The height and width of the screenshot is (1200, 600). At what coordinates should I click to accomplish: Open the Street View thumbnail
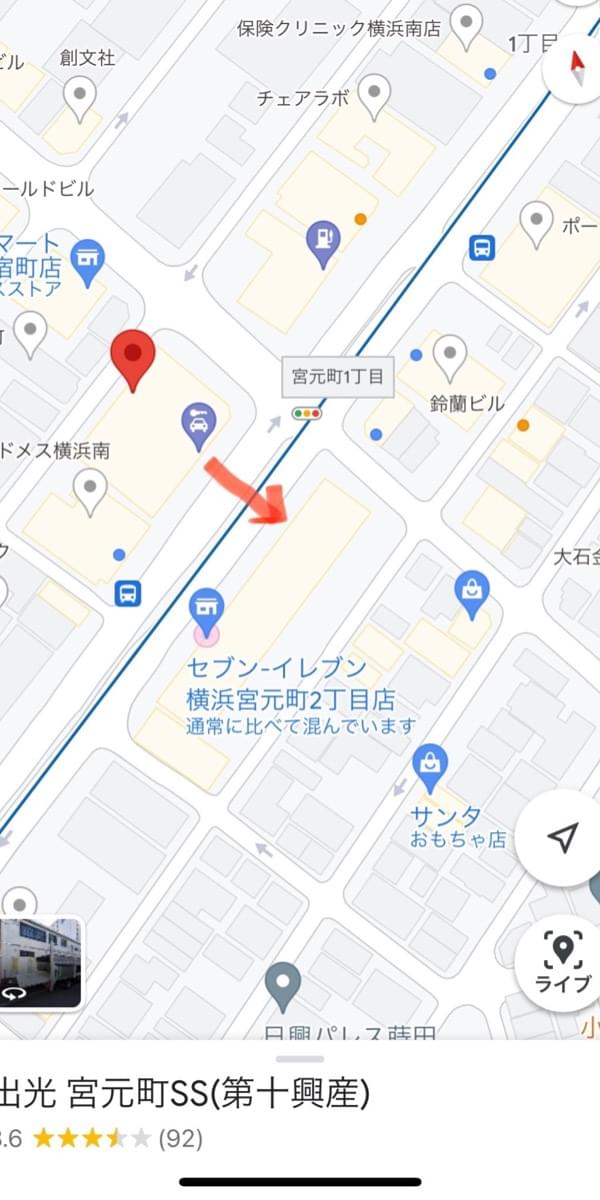tap(40, 963)
